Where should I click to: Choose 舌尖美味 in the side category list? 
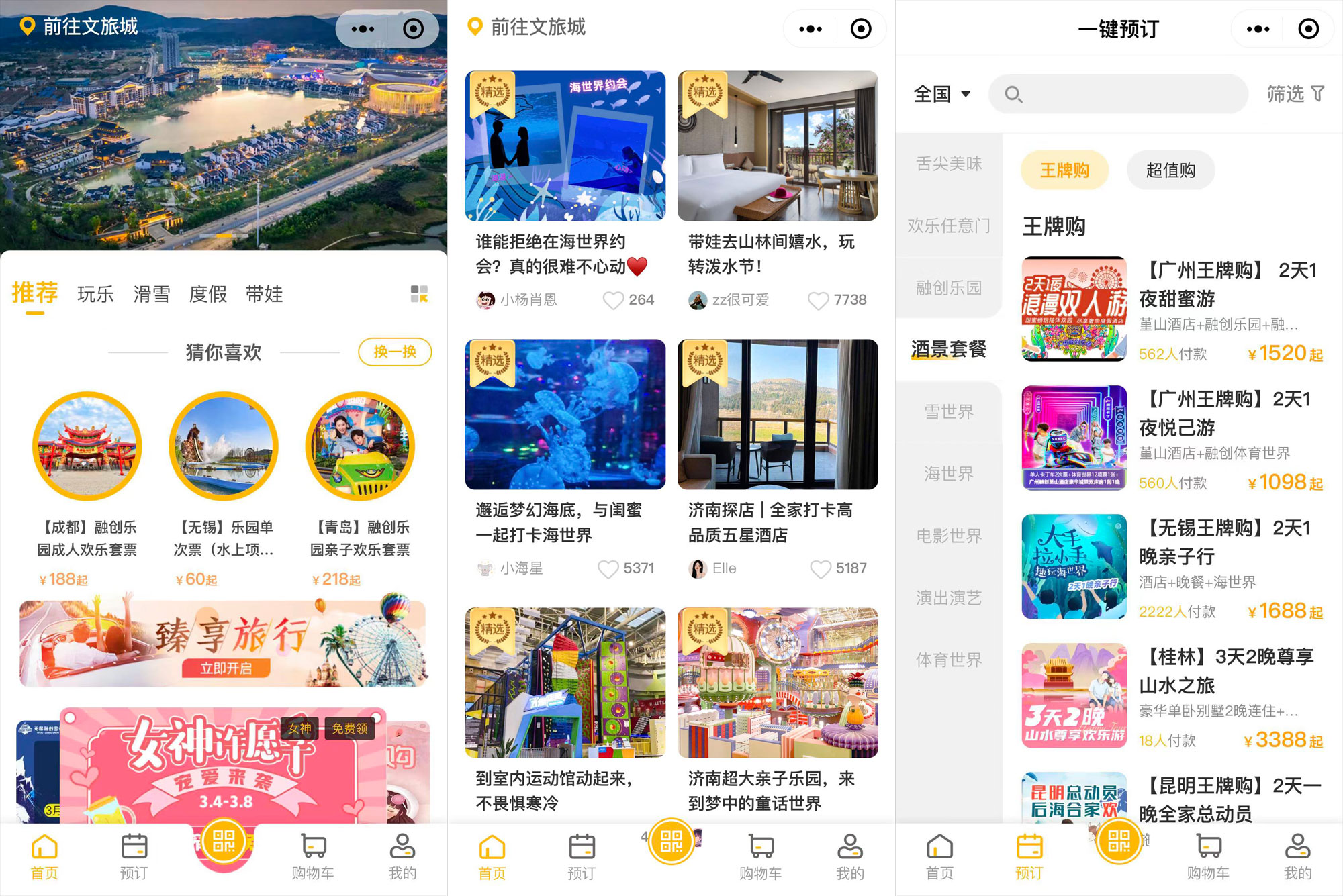pyautogui.click(x=948, y=163)
